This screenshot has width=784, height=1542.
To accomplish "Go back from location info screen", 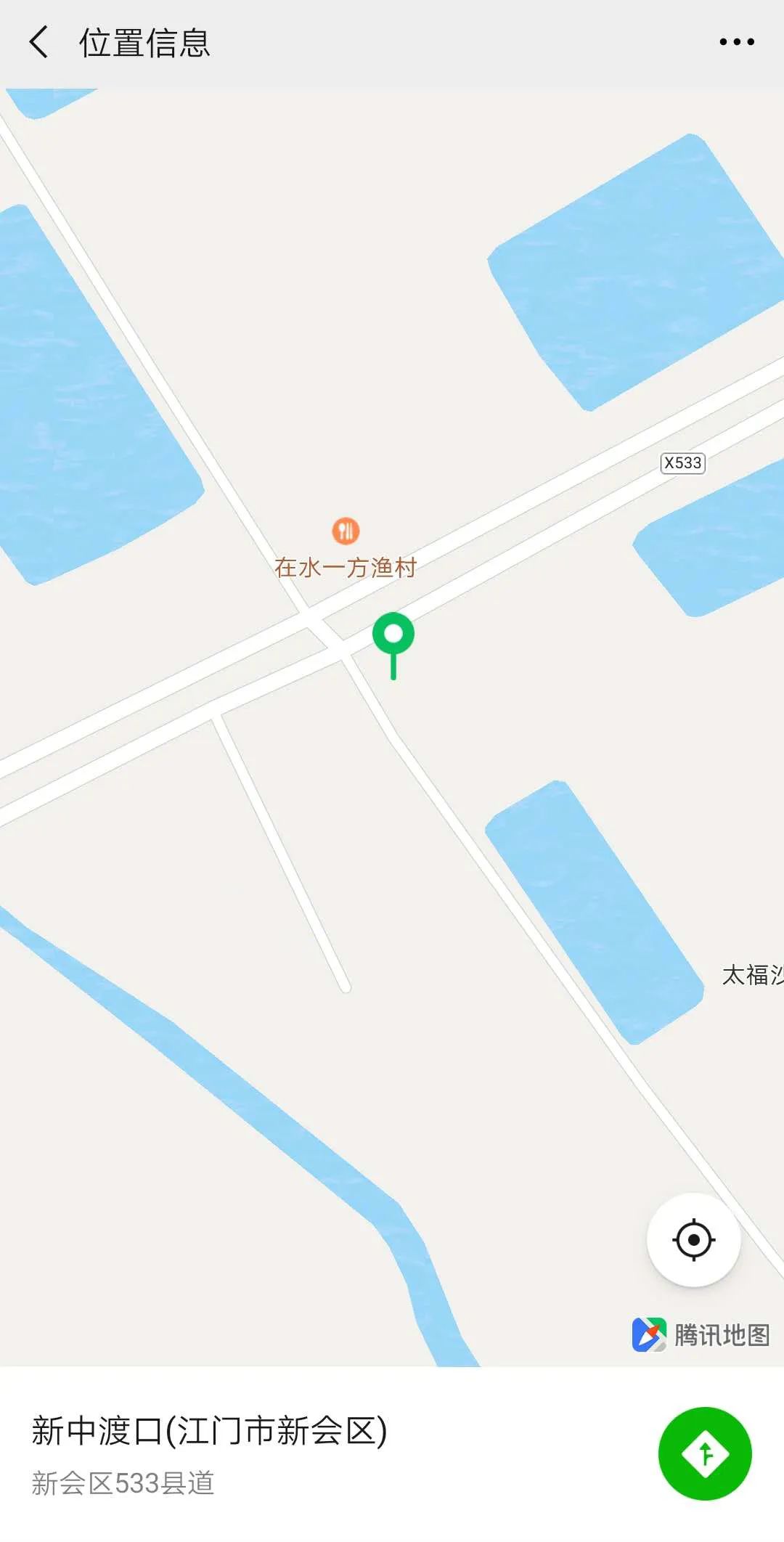I will coord(39,42).
